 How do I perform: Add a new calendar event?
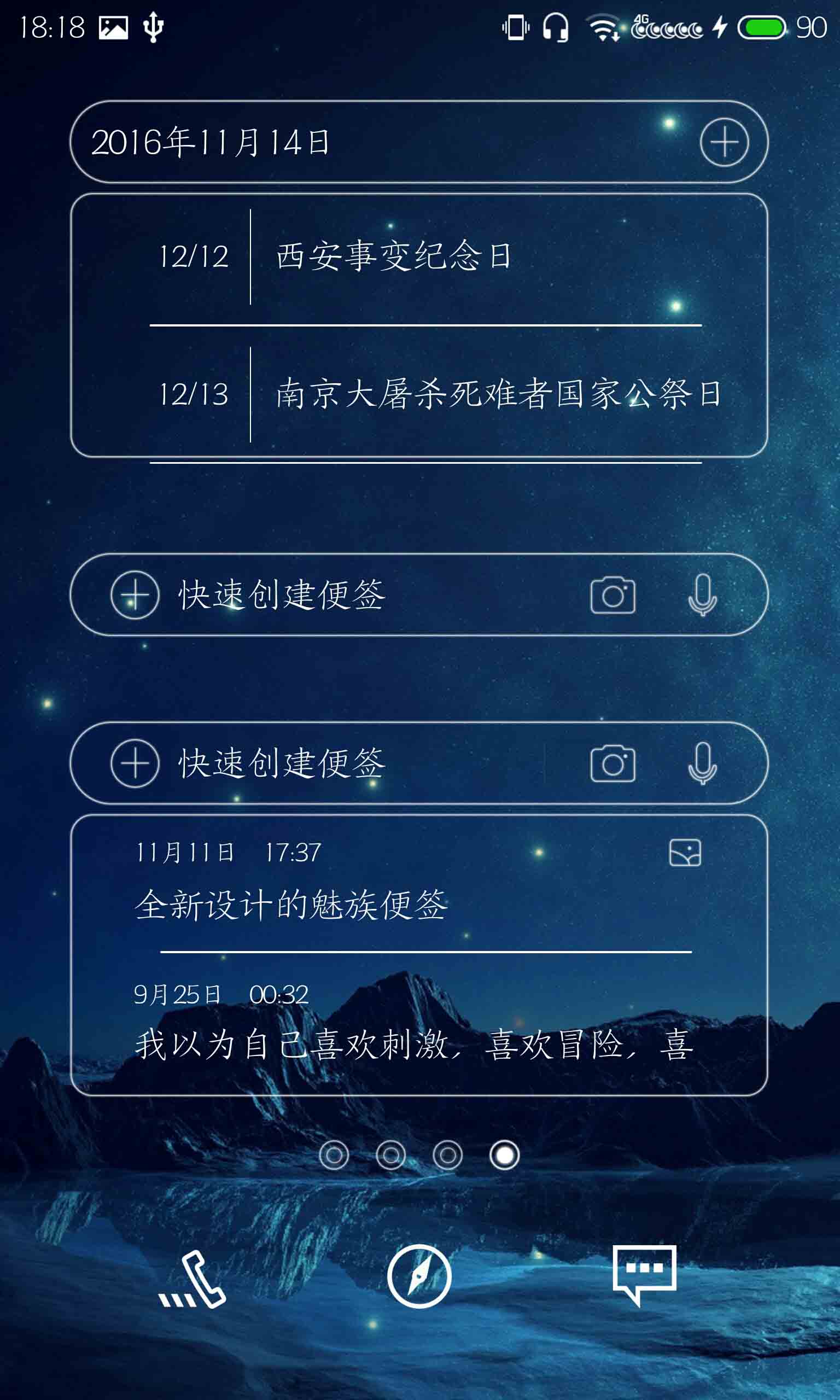click(x=724, y=142)
